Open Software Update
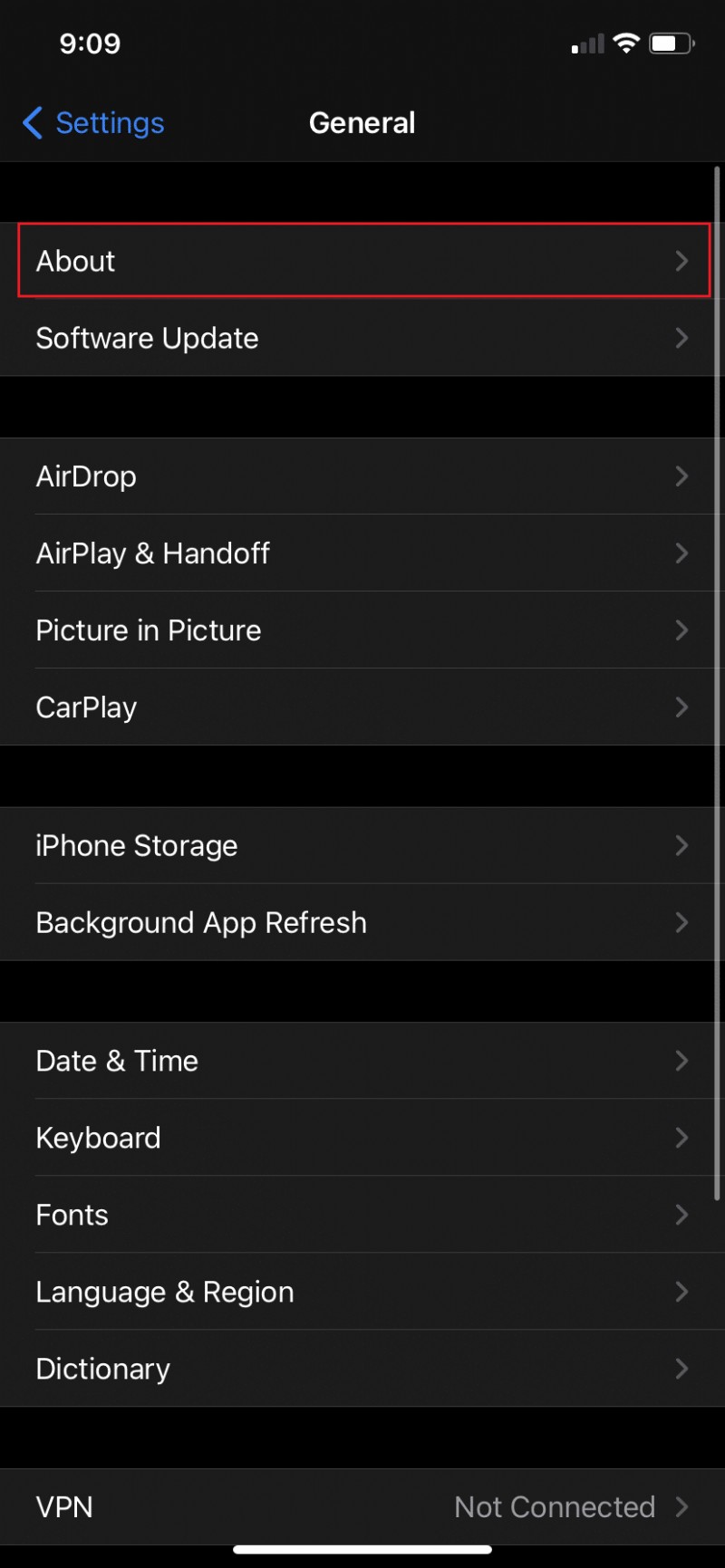This screenshot has height=1568, width=725. 362,338
